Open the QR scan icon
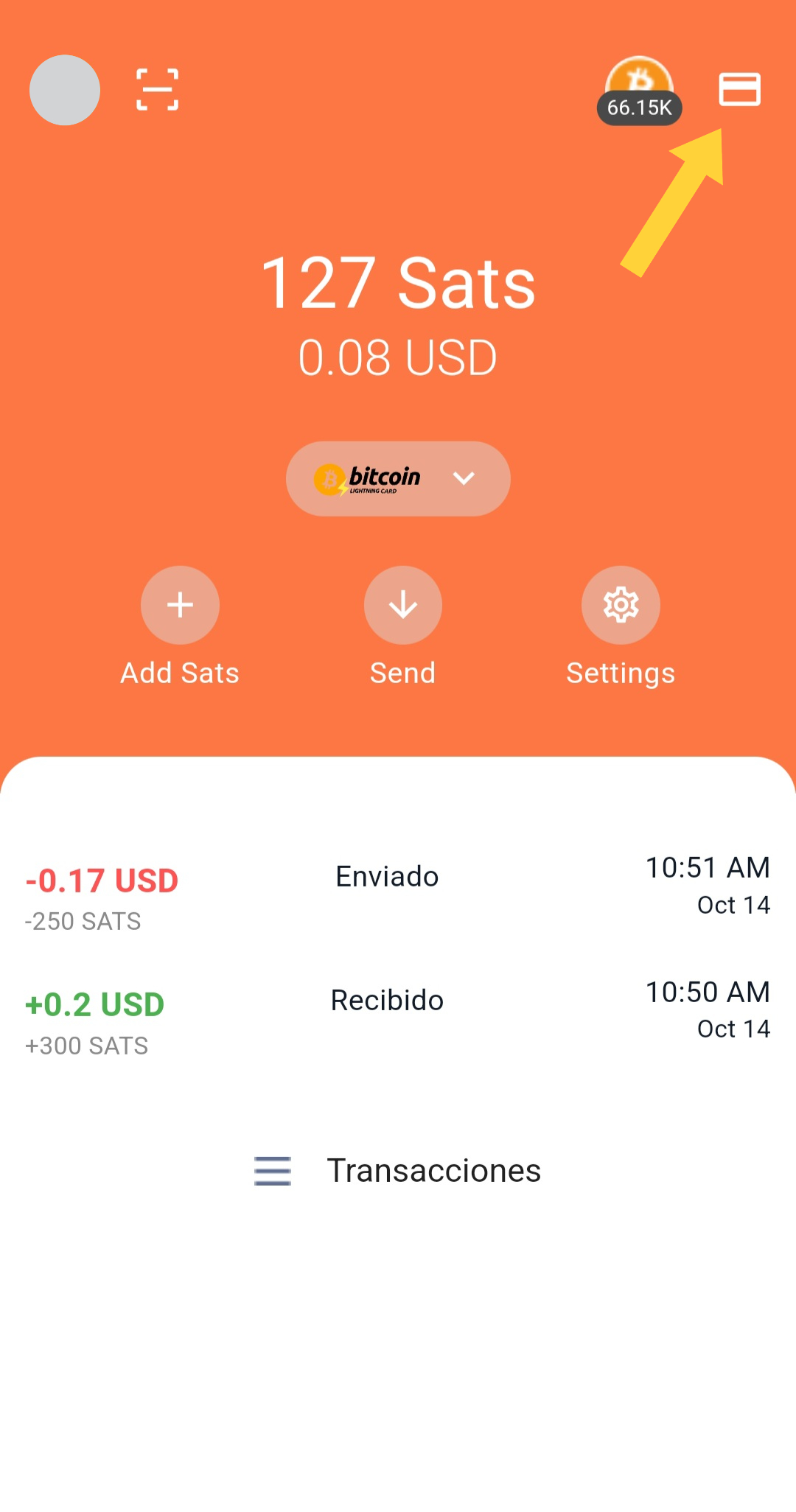Screen dimensions: 796x1512 (158, 90)
